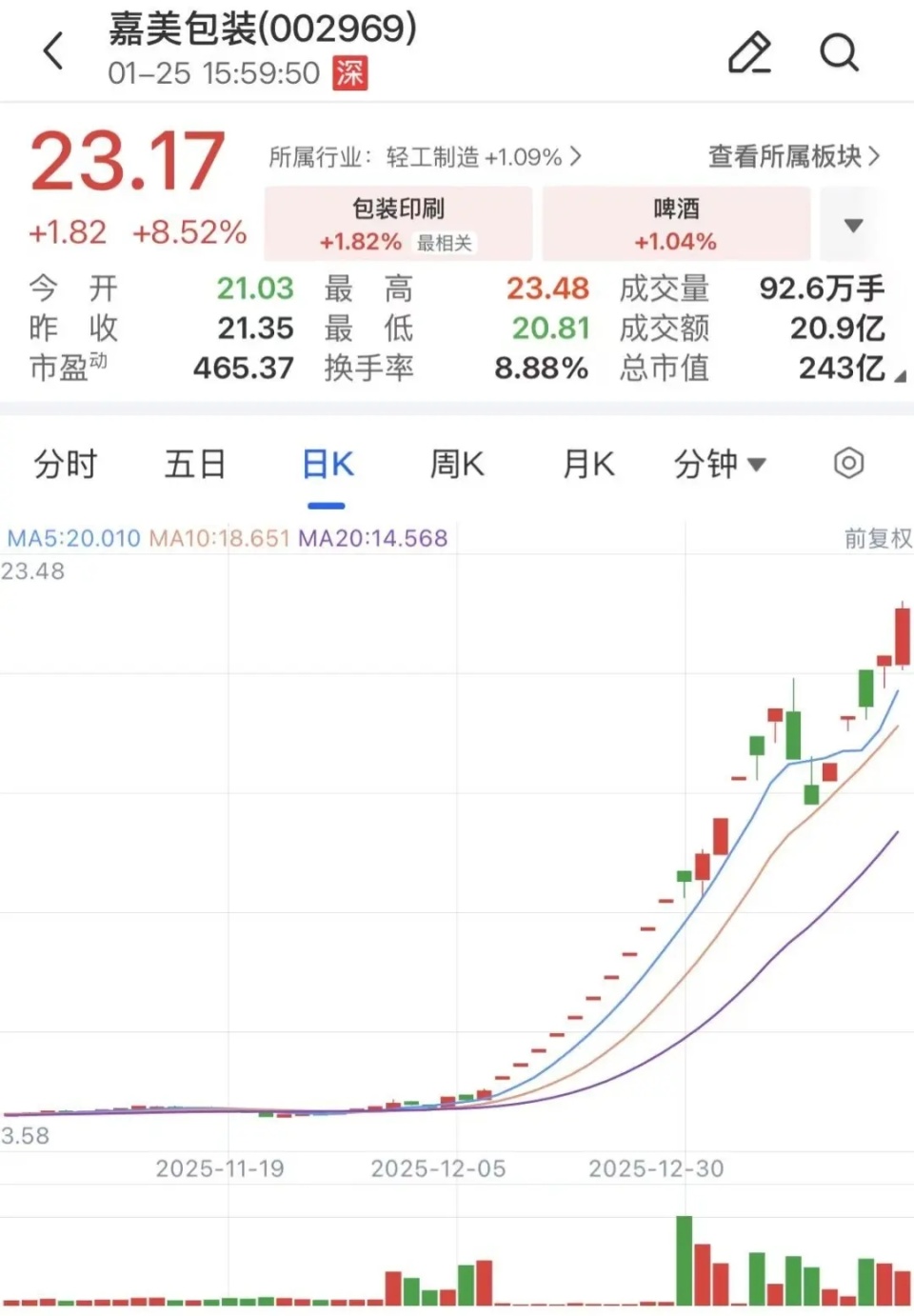Expand the sector panel dropdown arrow

point(854,226)
